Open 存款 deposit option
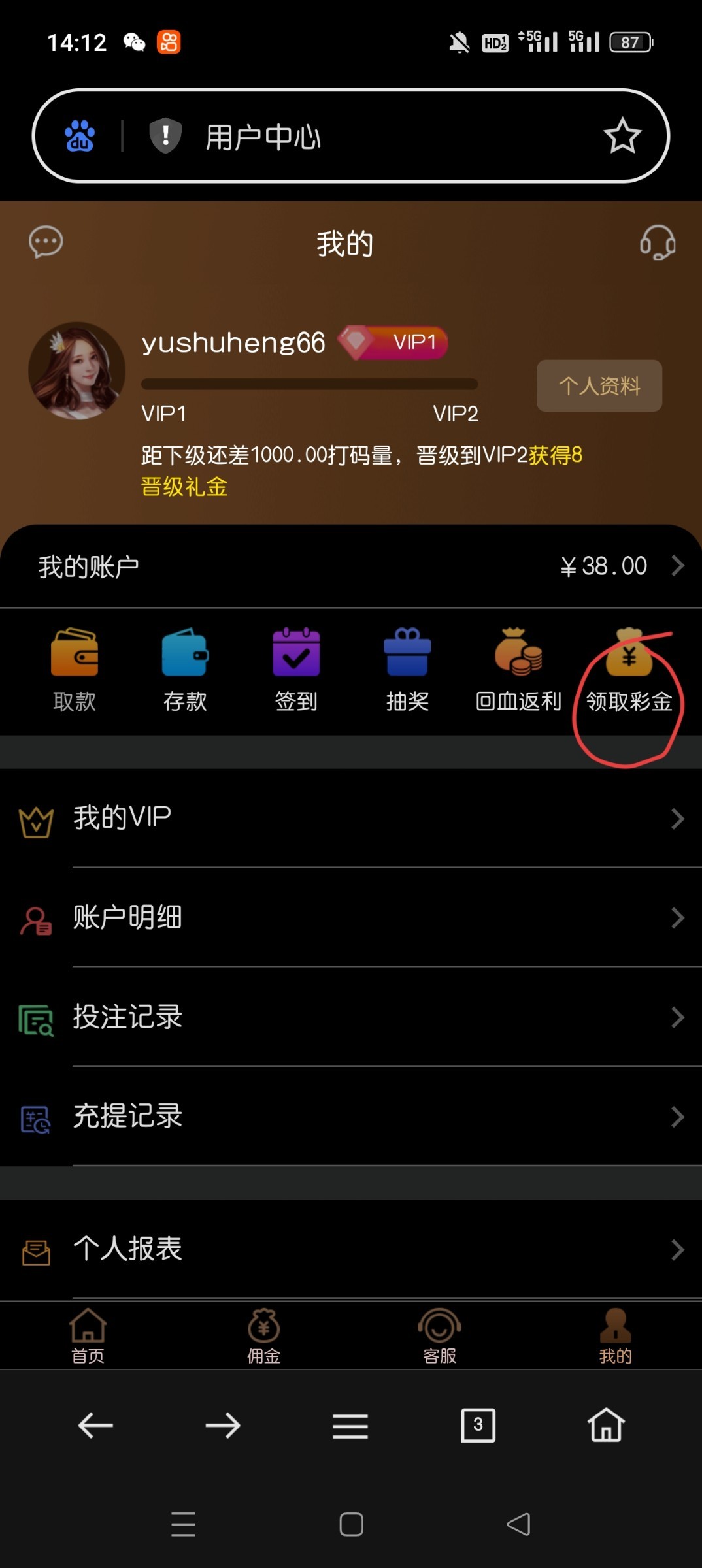The image size is (702, 1568). point(185,670)
